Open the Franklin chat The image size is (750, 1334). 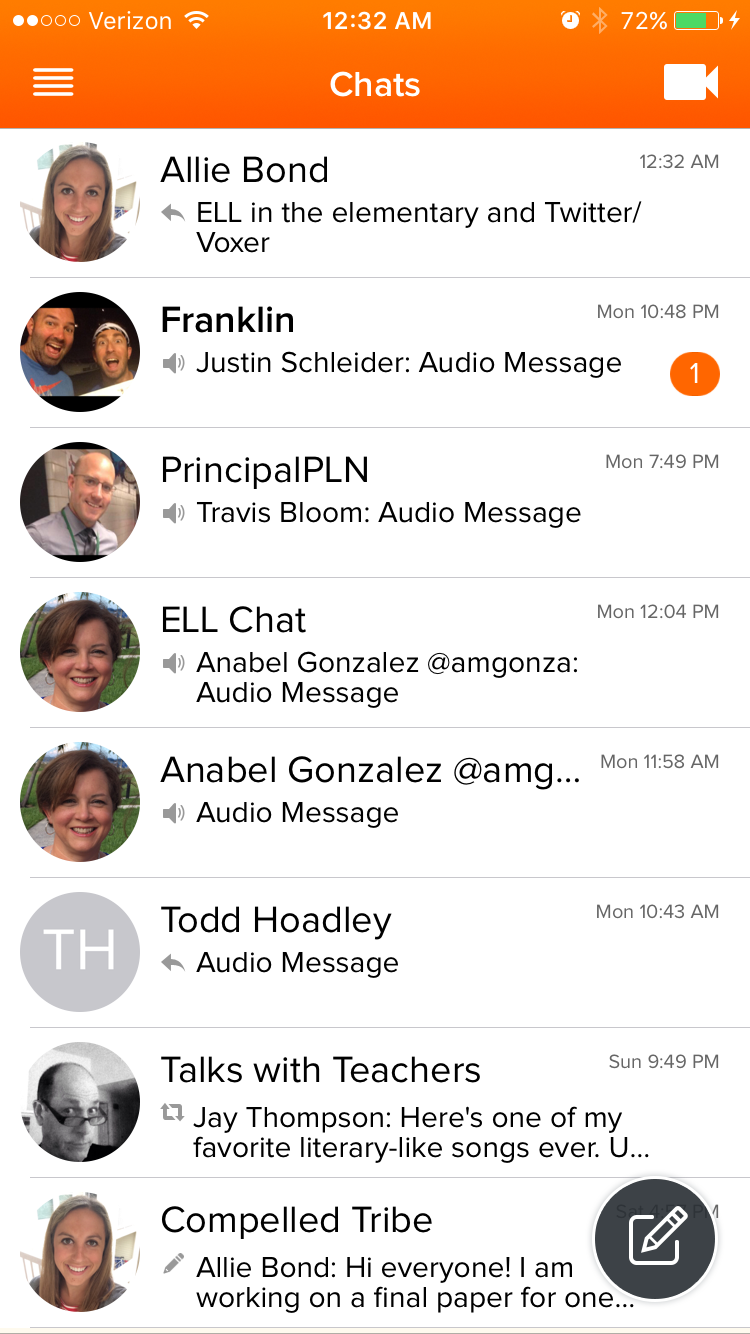pos(375,353)
